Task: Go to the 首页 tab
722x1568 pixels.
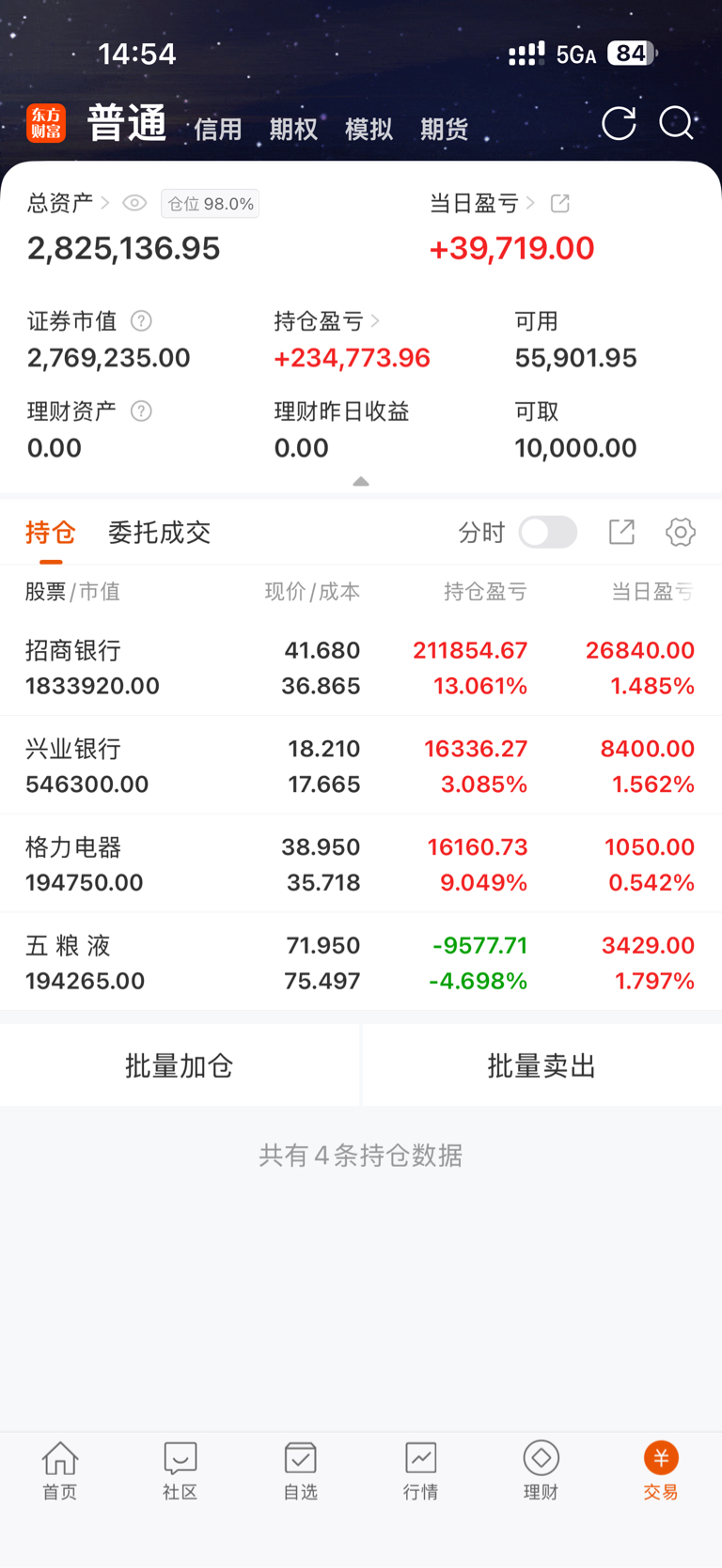Action: point(60,1471)
